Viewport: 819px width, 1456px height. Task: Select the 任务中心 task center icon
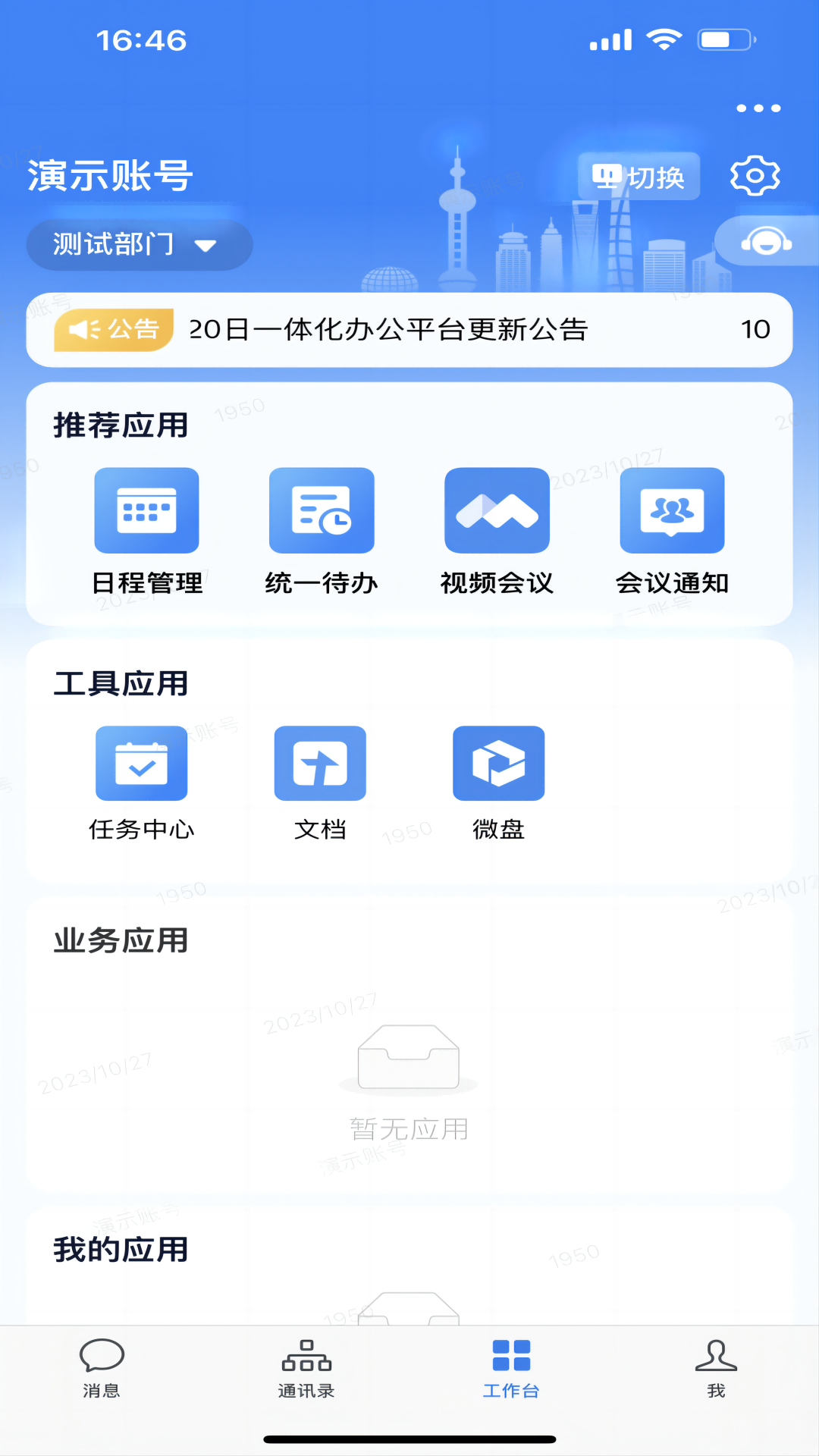point(141,764)
